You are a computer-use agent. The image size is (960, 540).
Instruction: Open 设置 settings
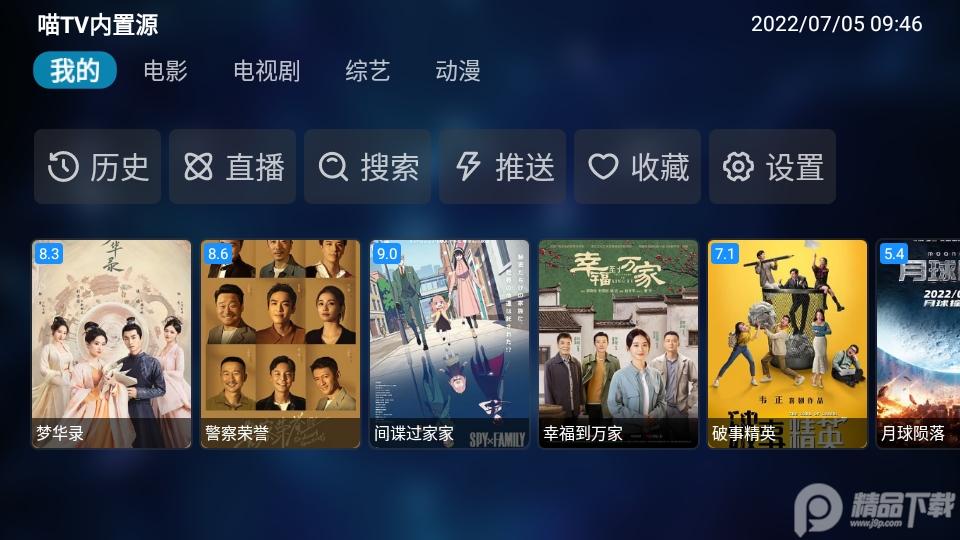[773, 167]
